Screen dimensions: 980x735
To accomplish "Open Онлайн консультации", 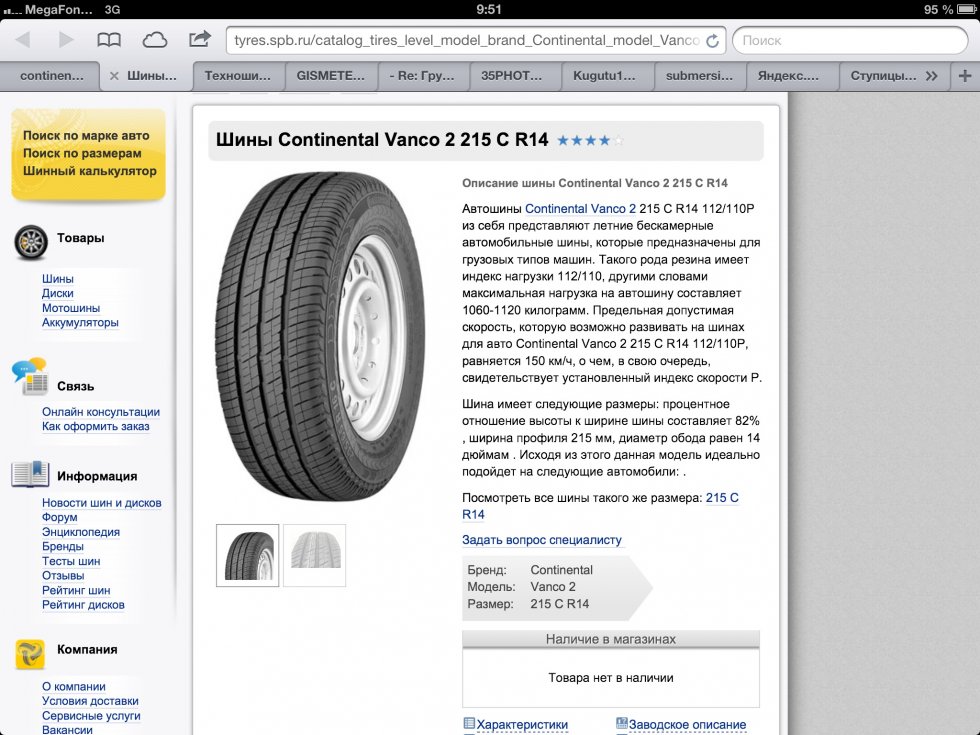I will (101, 412).
